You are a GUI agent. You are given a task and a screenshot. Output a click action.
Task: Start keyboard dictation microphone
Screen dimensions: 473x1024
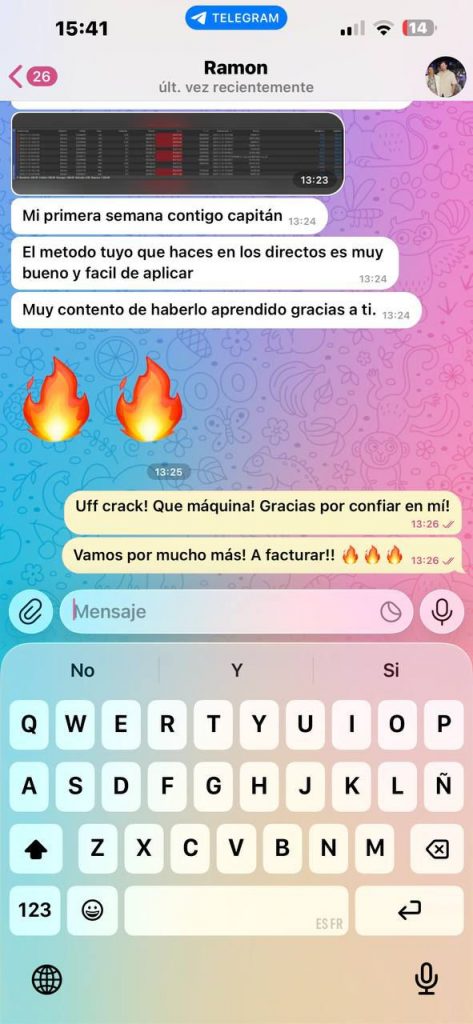click(x=426, y=980)
